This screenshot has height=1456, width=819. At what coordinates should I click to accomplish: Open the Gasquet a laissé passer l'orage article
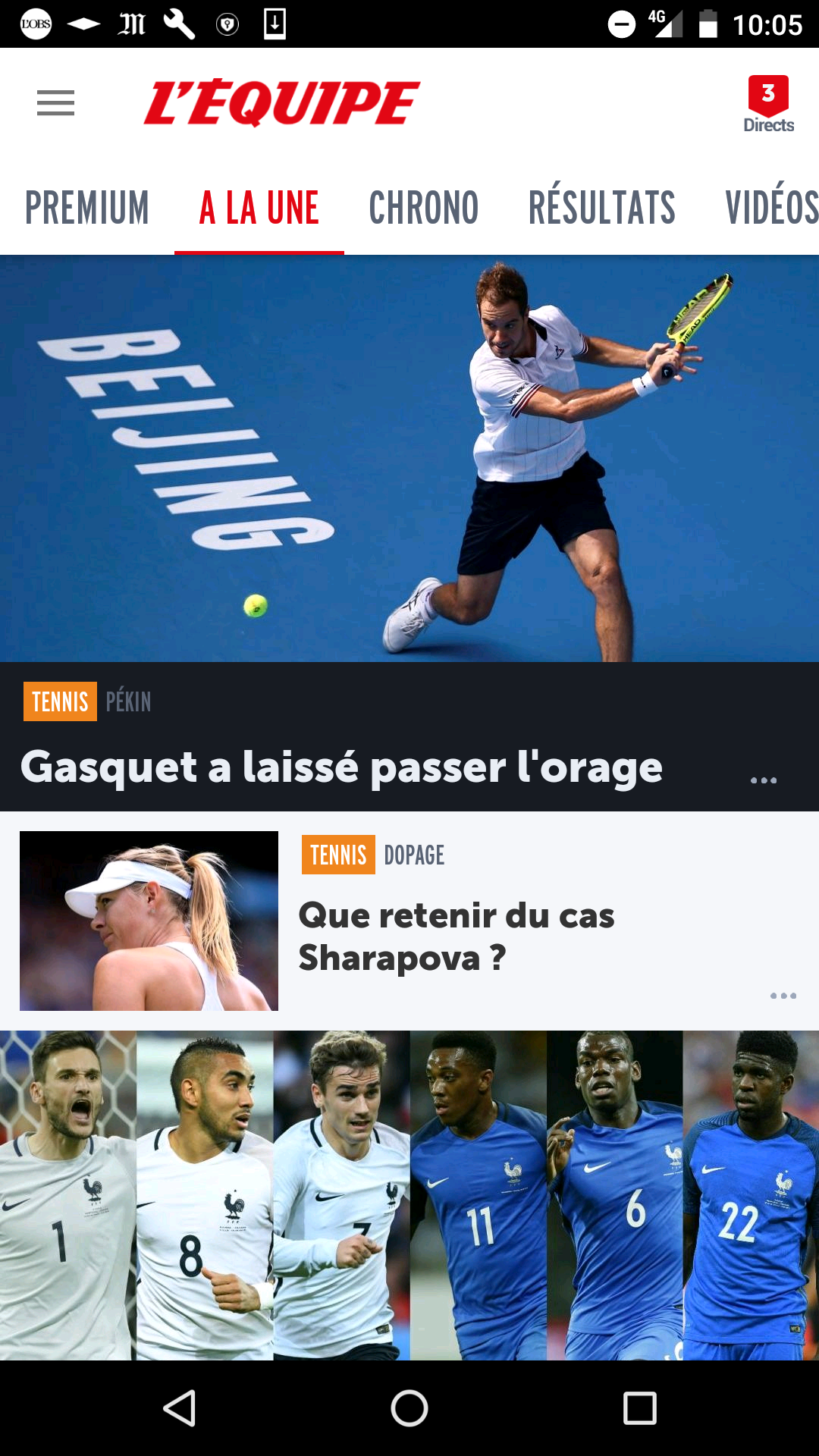point(341,766)
